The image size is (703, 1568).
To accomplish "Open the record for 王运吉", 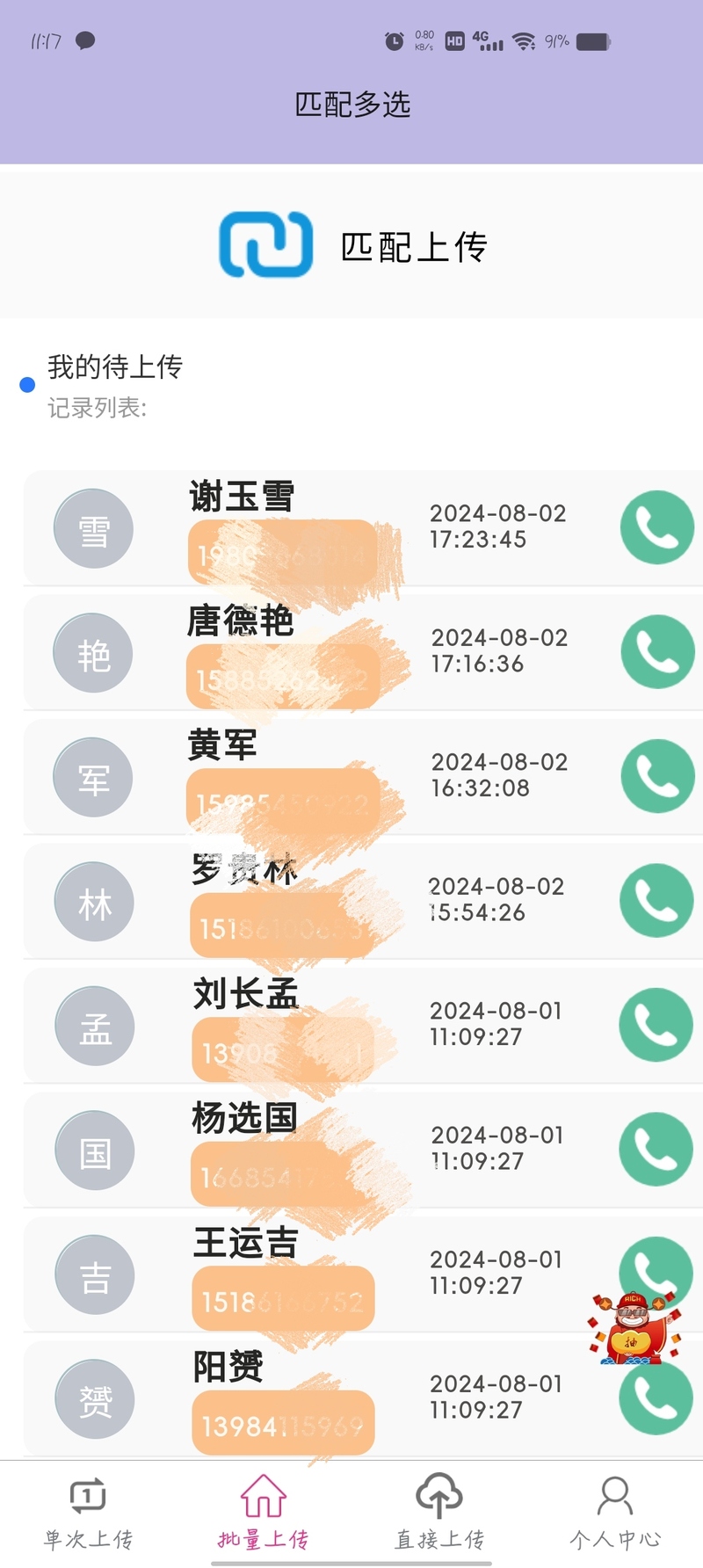I will pos(363,1274).
